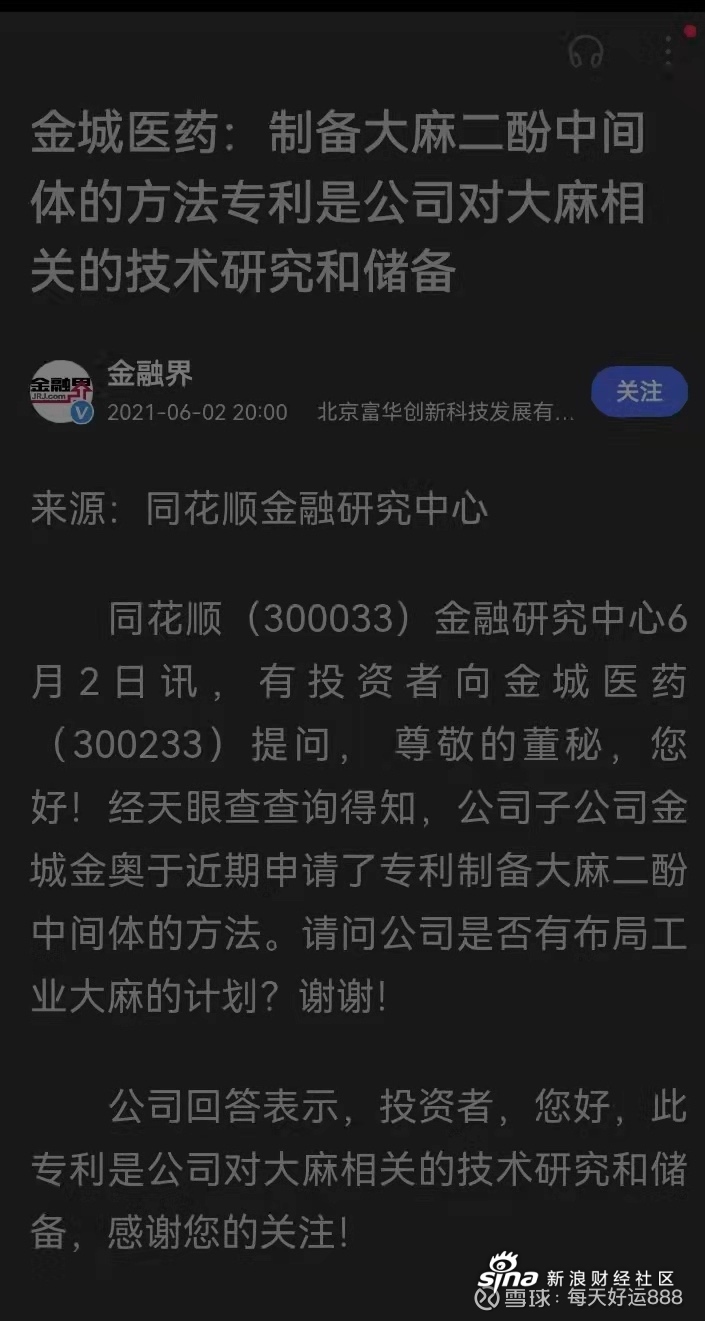Tap the headphone listen-to-article icon
This screenshot has width=705, height=1321.
pyautogui.click(x=586, y=50)
